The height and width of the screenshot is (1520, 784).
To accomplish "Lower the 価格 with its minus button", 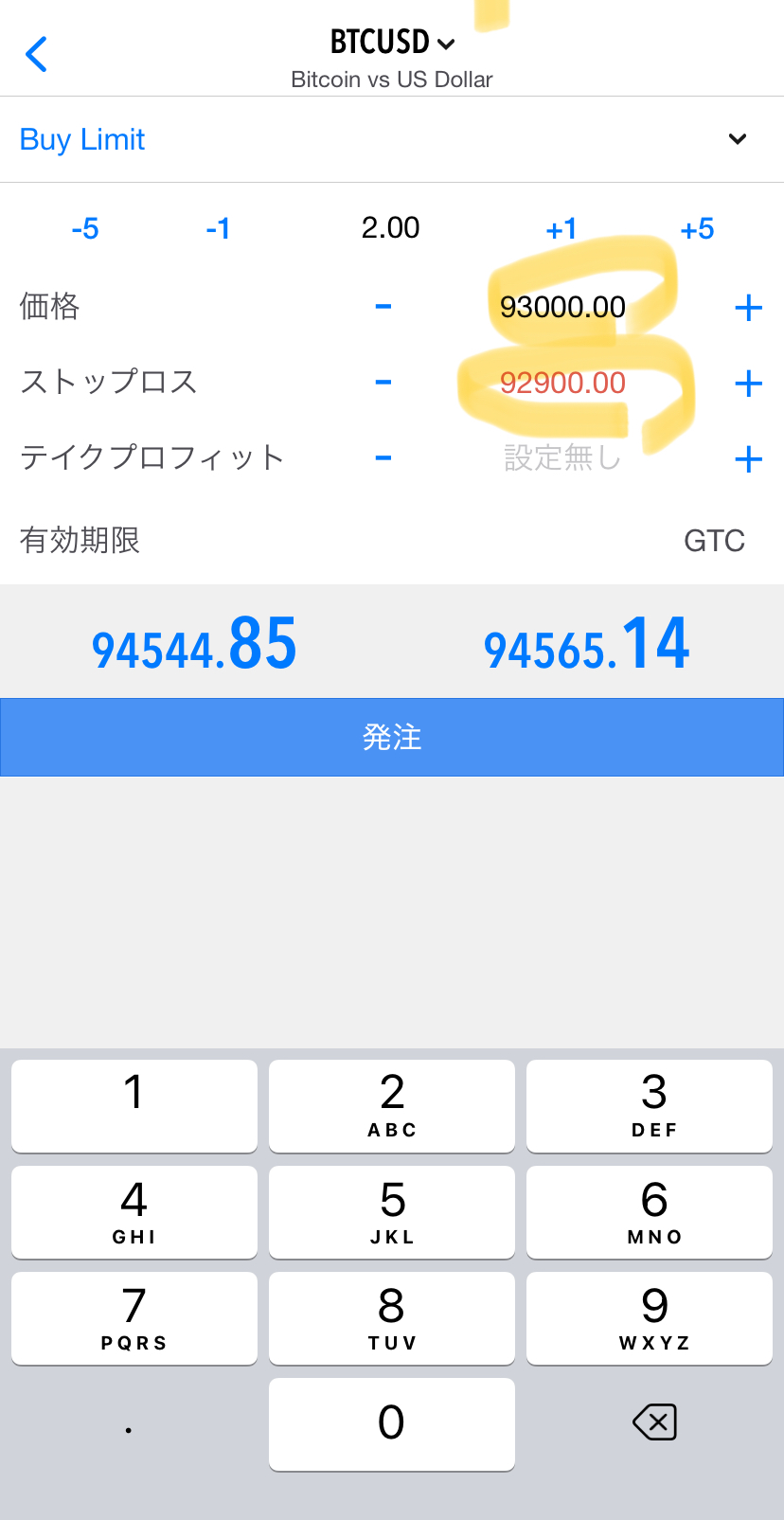I will 383,307.
